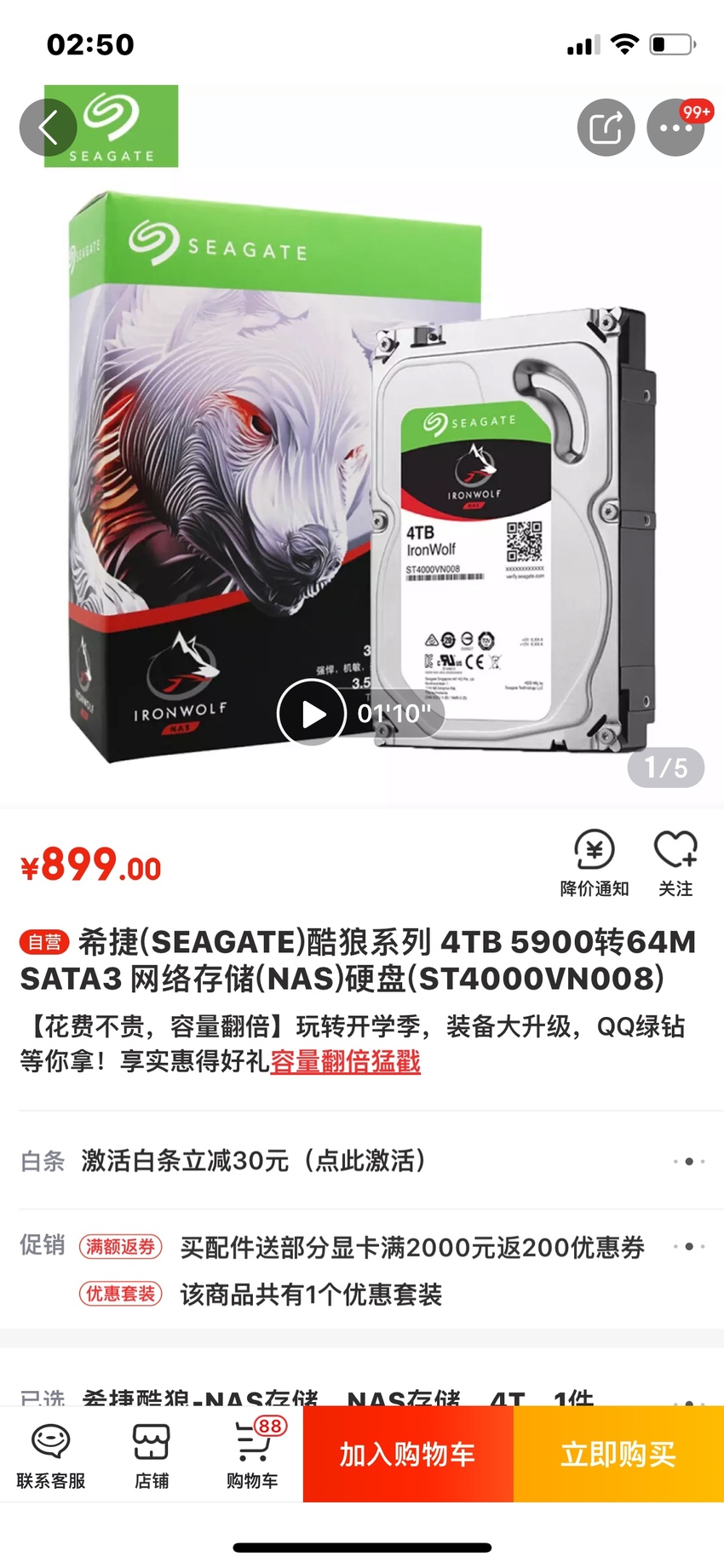Visit the 店铺 store page
This screenshot has height=1568, width=724.
(152, 1456)
